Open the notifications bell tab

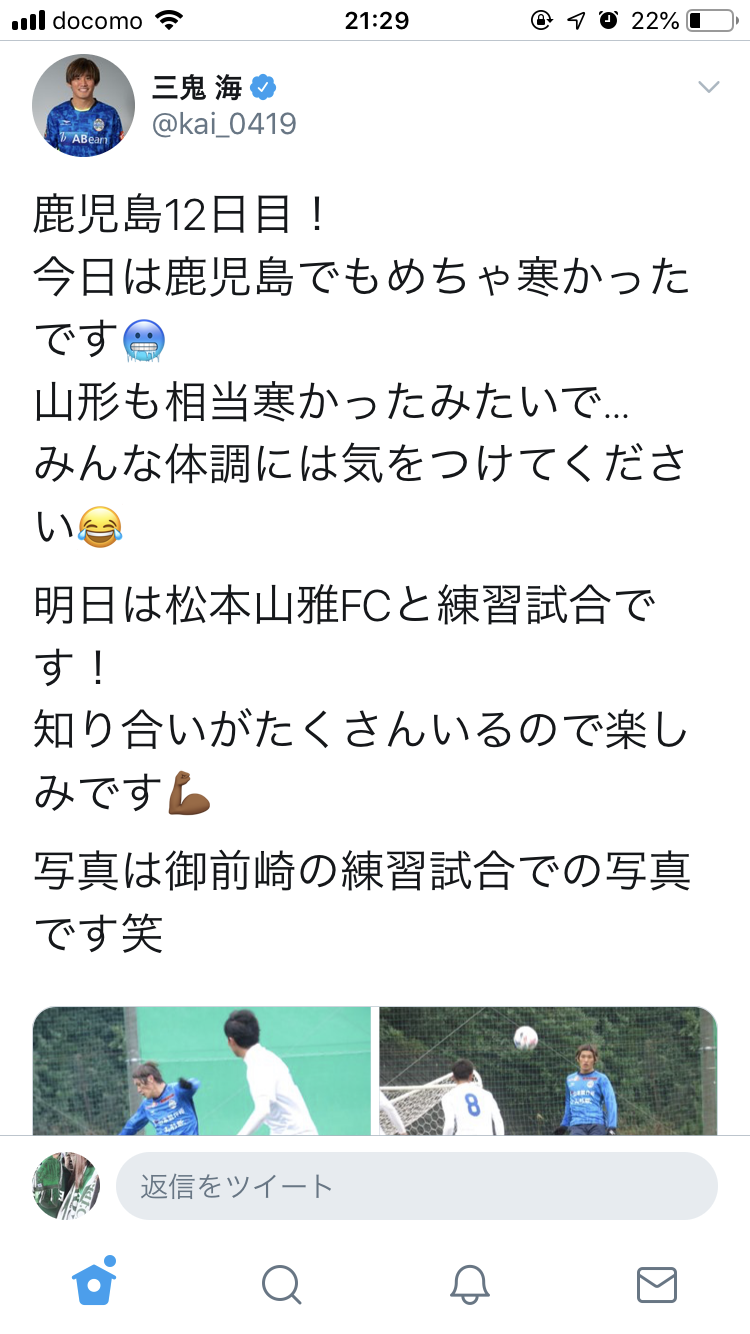(x=469, y=1284)
